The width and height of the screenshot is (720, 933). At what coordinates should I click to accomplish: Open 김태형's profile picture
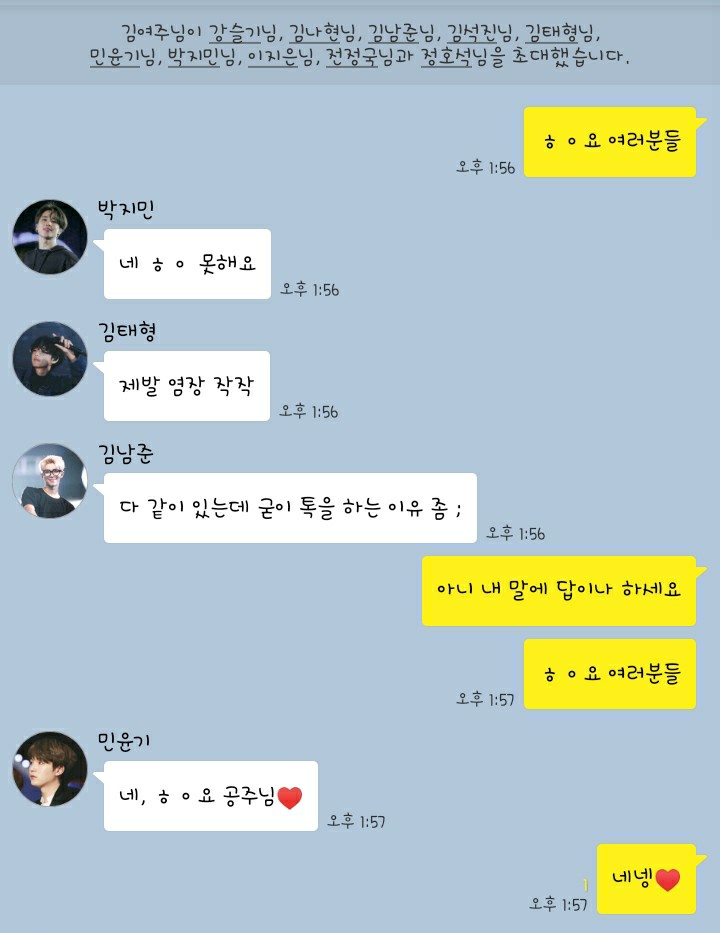(x=50, y=359)
